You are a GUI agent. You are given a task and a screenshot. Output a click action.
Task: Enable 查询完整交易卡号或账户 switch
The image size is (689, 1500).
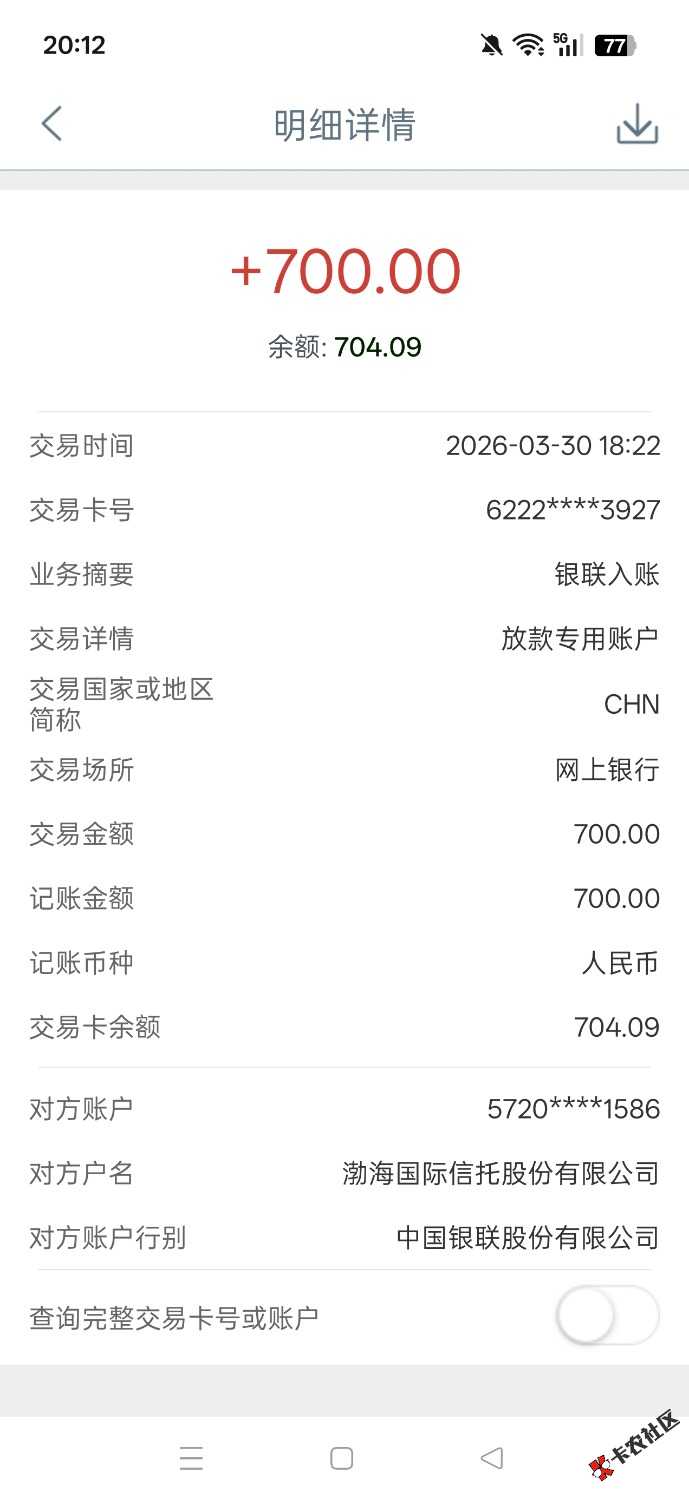[607, 1316]
